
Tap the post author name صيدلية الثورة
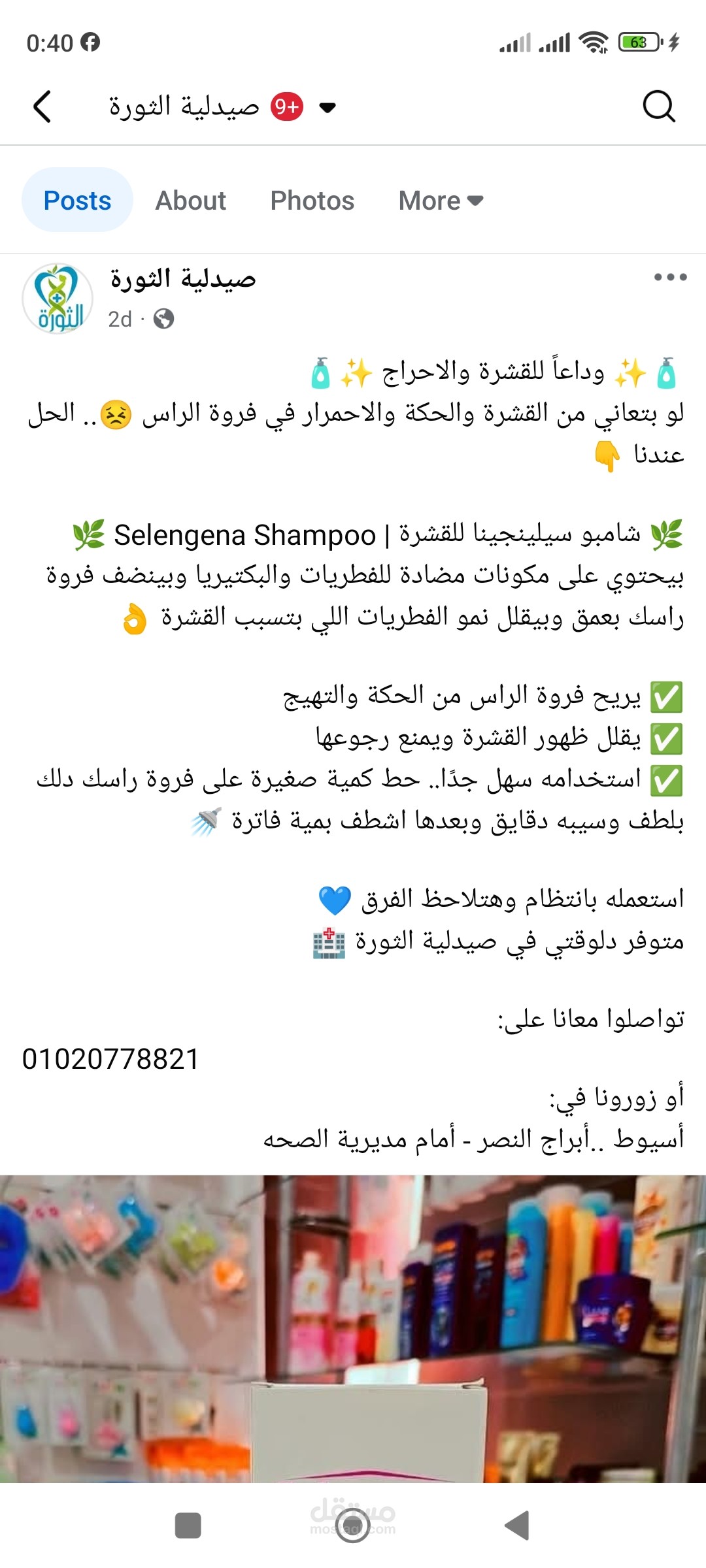click(x=183, y=279)
